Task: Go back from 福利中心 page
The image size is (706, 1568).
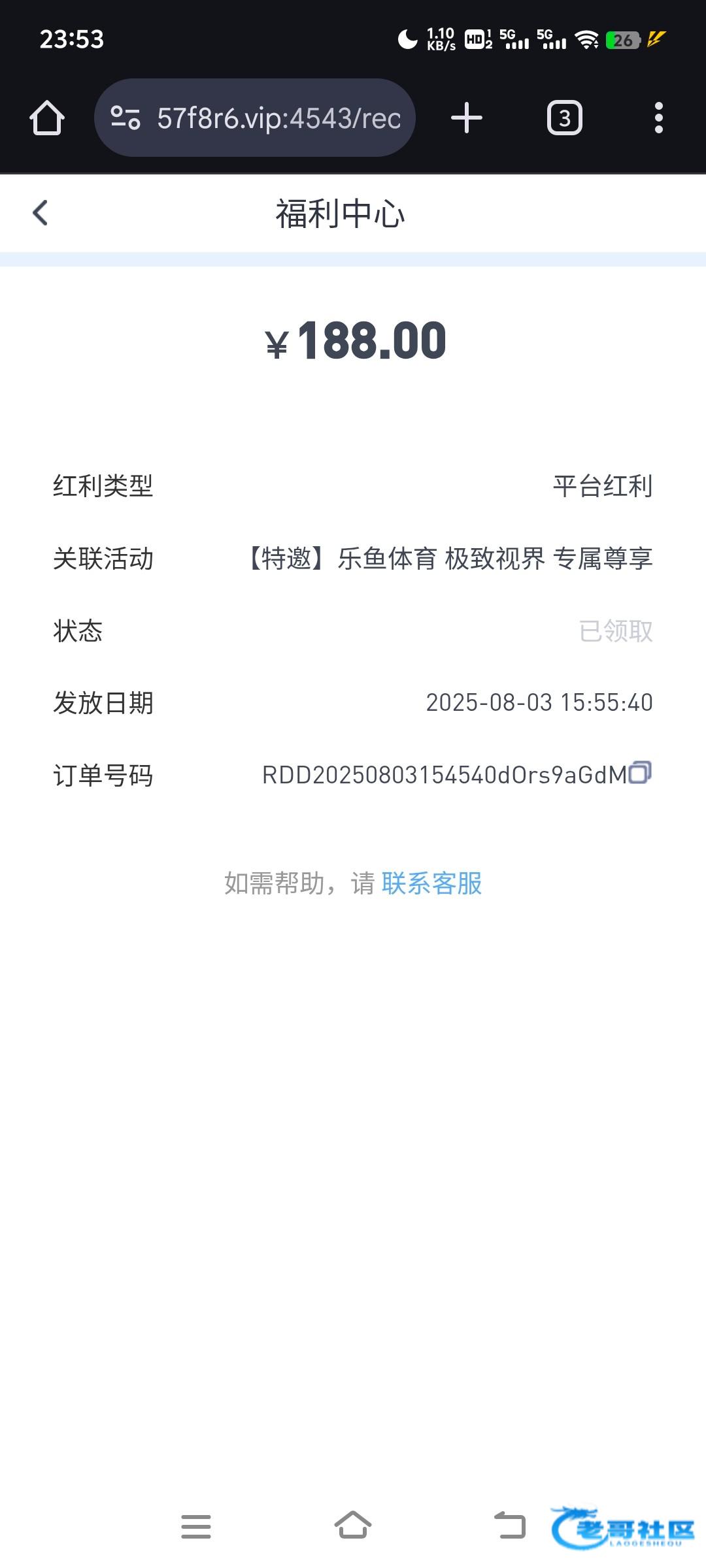Action: coord(41,213)
